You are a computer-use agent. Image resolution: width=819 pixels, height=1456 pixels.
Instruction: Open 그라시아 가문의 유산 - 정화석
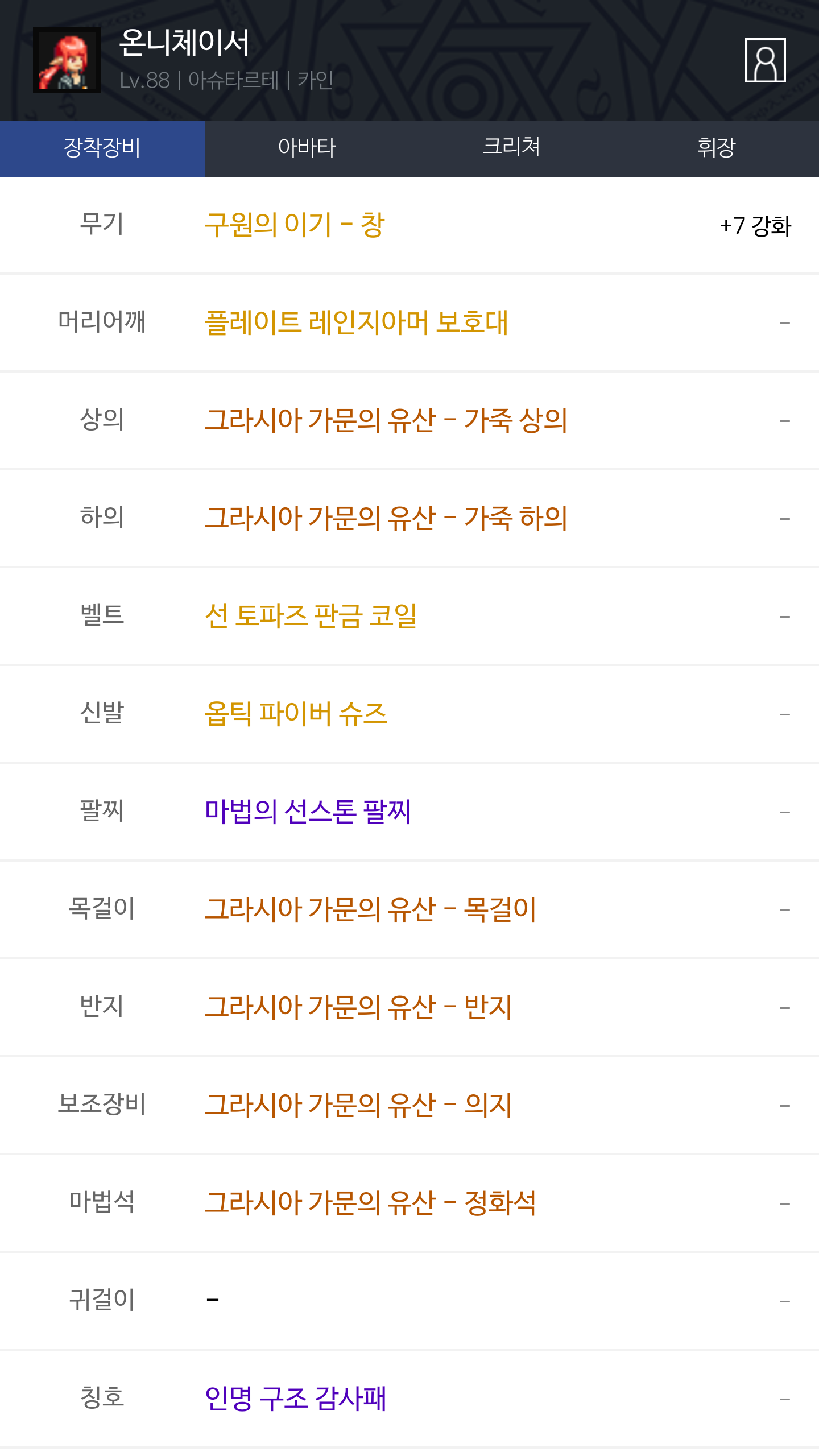click(x=370, y=1203)
